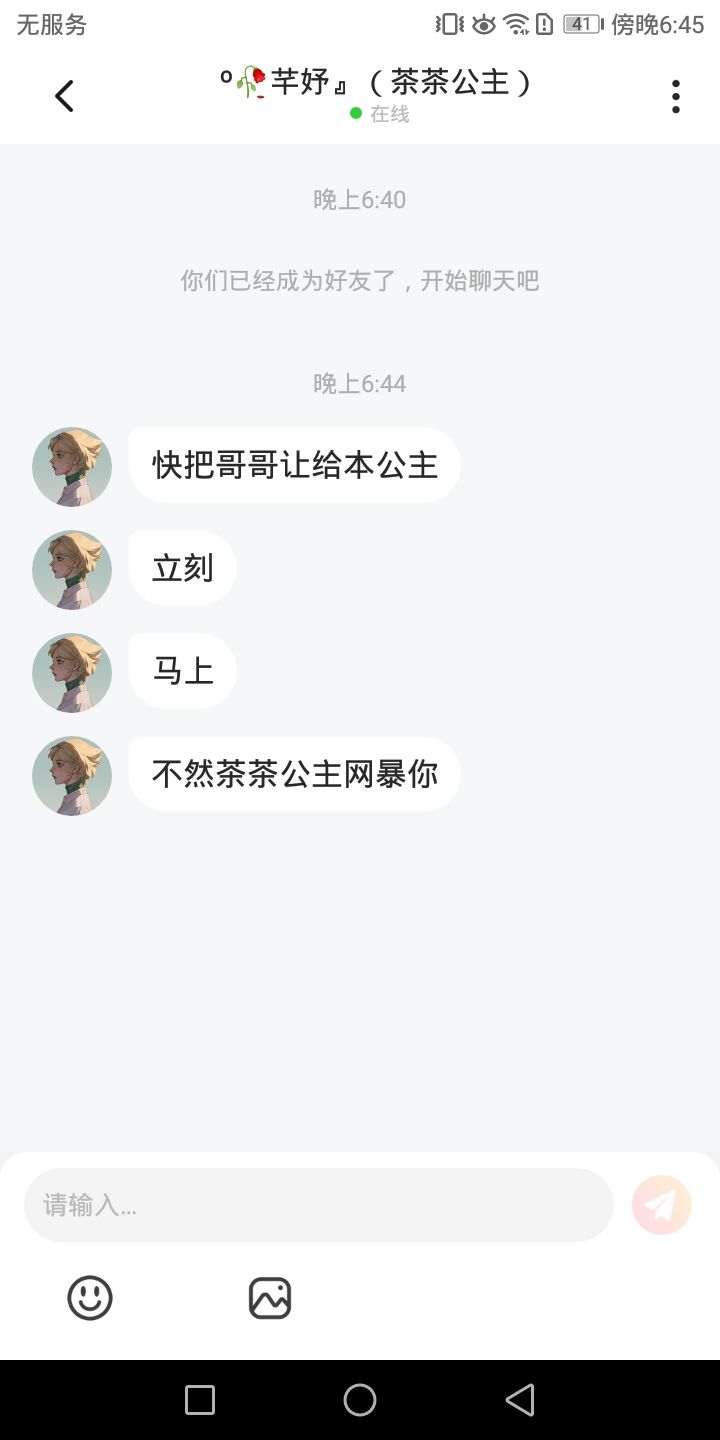Tap the system home button

click(x=360, y=1400)
